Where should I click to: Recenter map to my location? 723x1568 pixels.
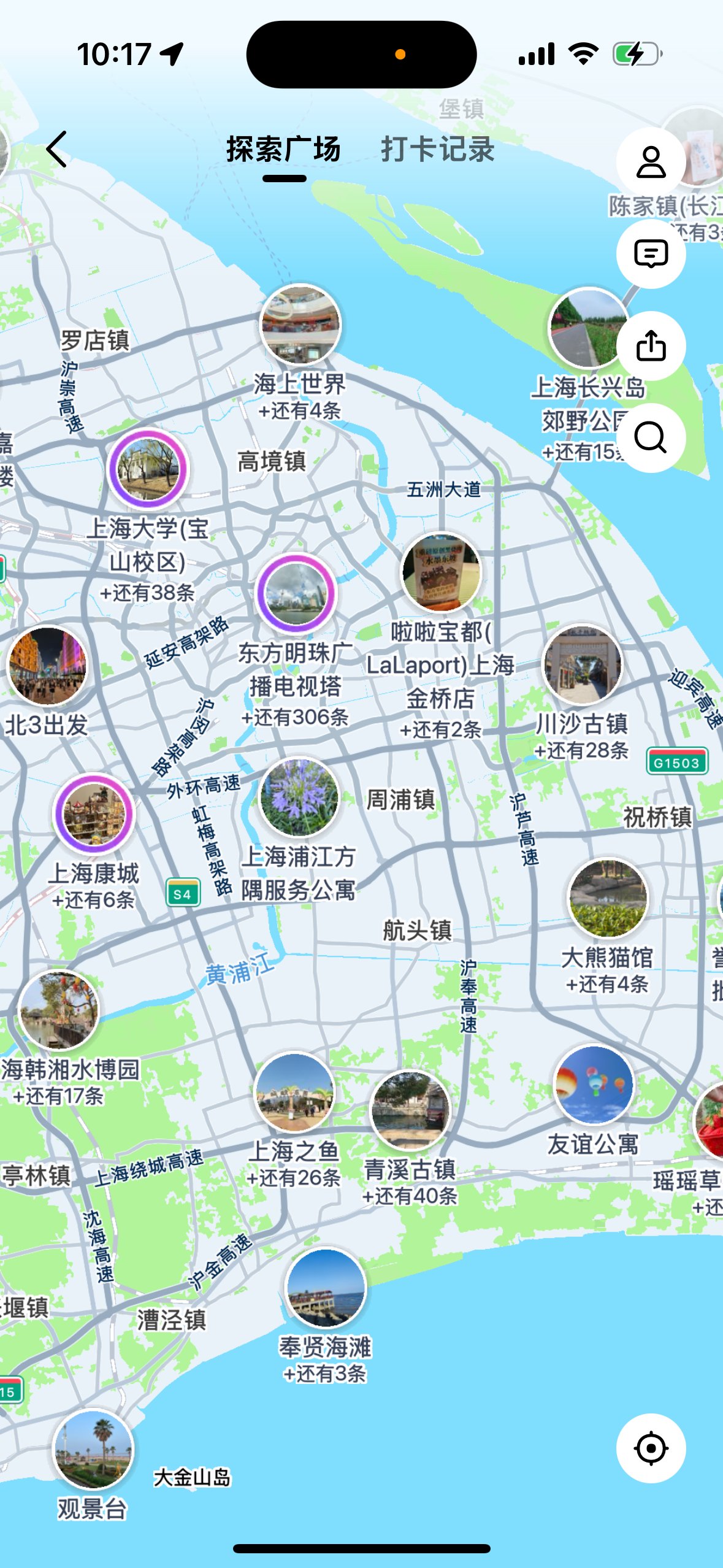(x=651, y=1448)
